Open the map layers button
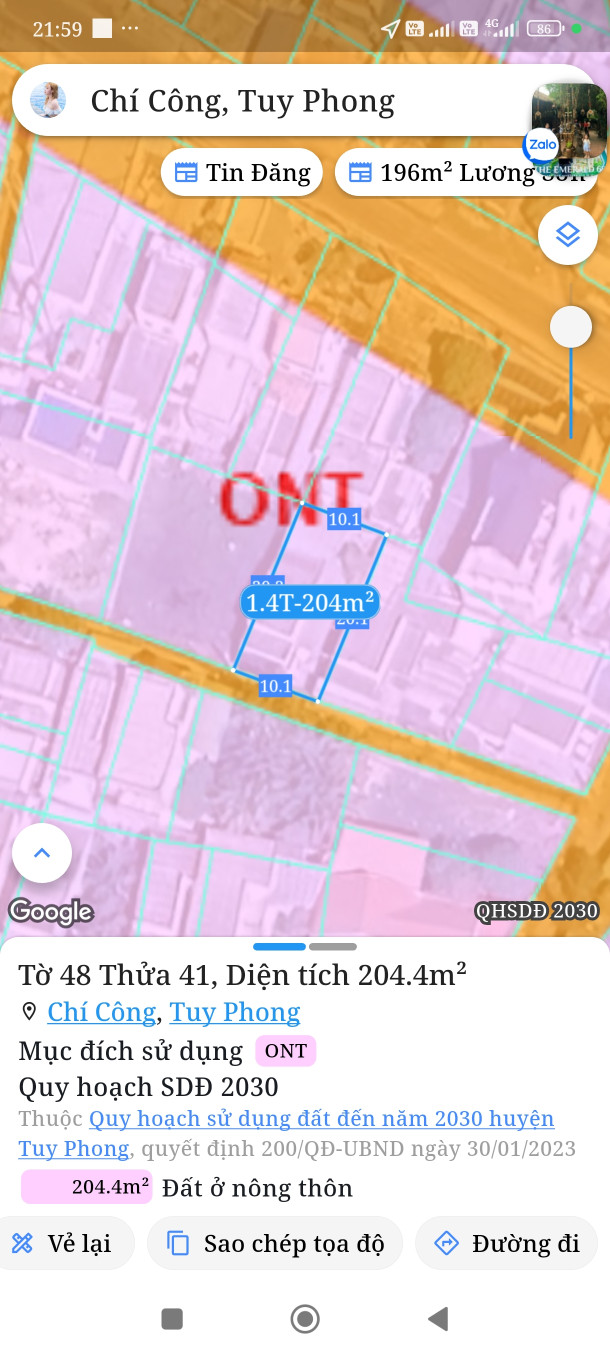This screenshot has width=610, height=1356. click(568, 235)
